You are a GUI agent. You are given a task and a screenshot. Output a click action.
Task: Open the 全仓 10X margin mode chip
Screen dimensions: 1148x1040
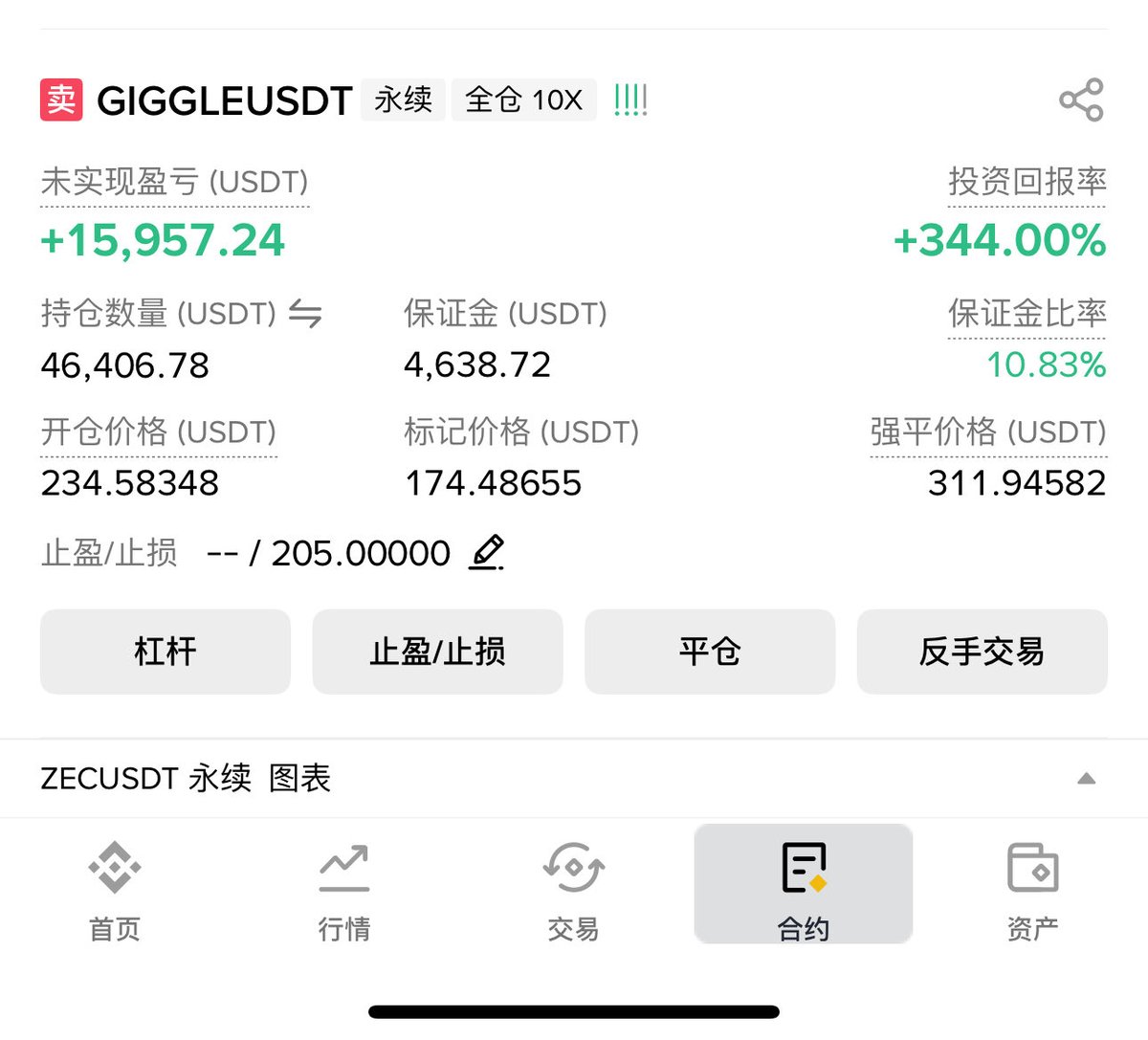tap(523, 100)
